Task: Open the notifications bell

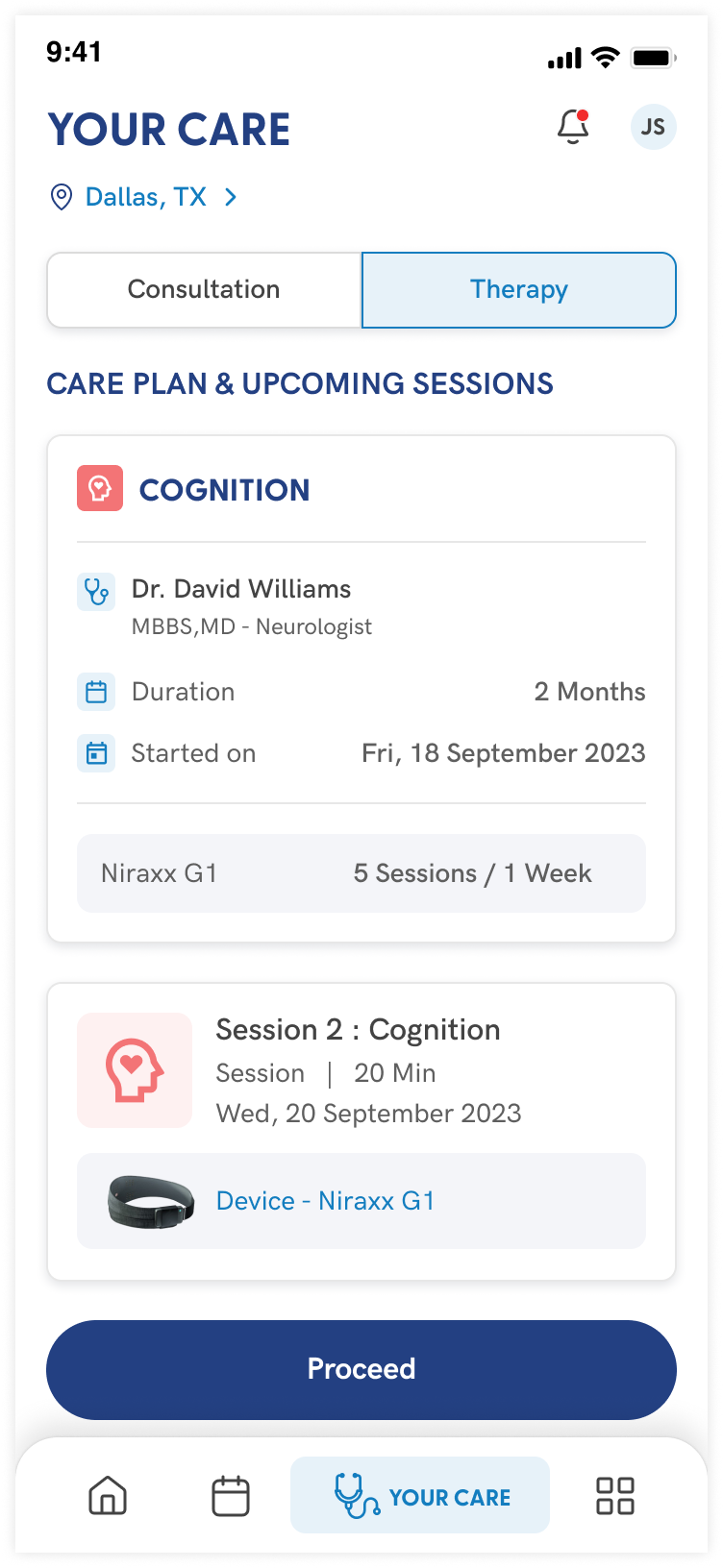Action: (x=573, y=128)
